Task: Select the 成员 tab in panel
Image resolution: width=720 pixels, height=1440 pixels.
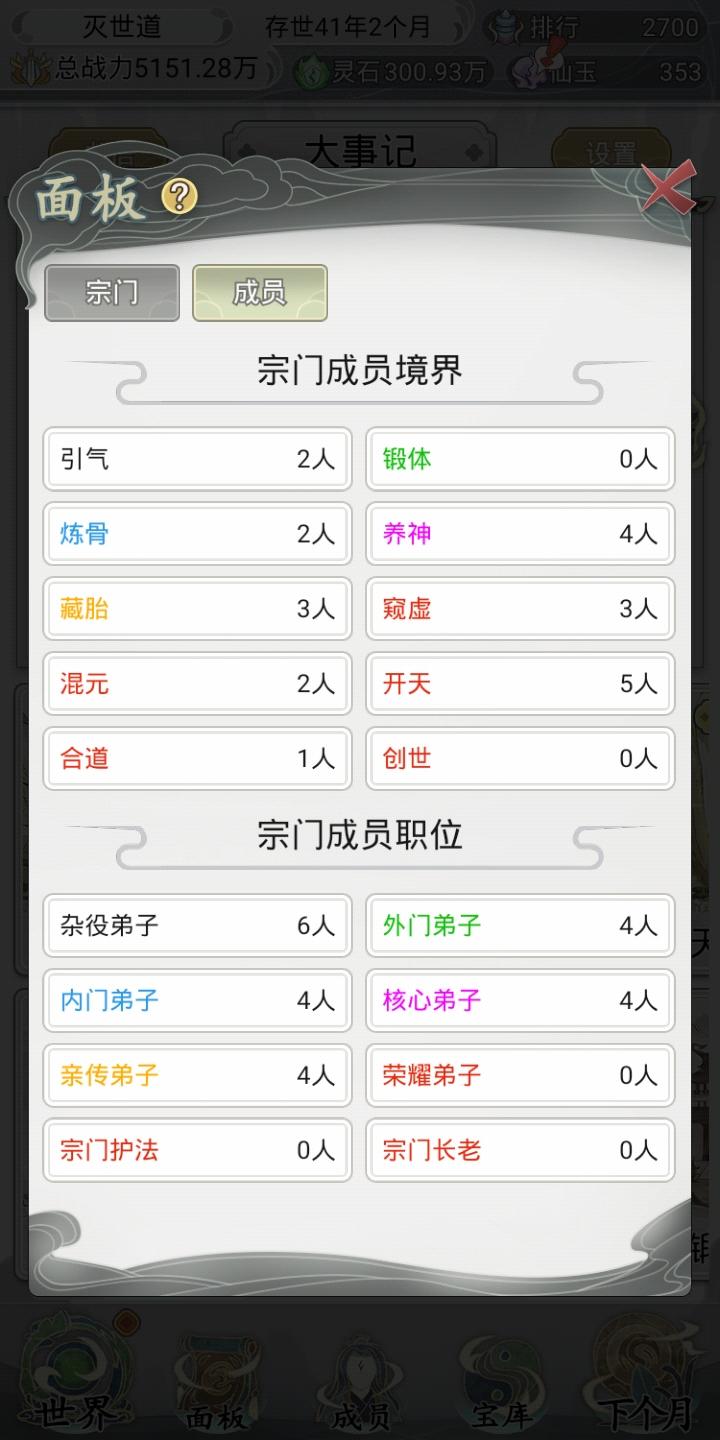Action: click(x=259, y=292)
